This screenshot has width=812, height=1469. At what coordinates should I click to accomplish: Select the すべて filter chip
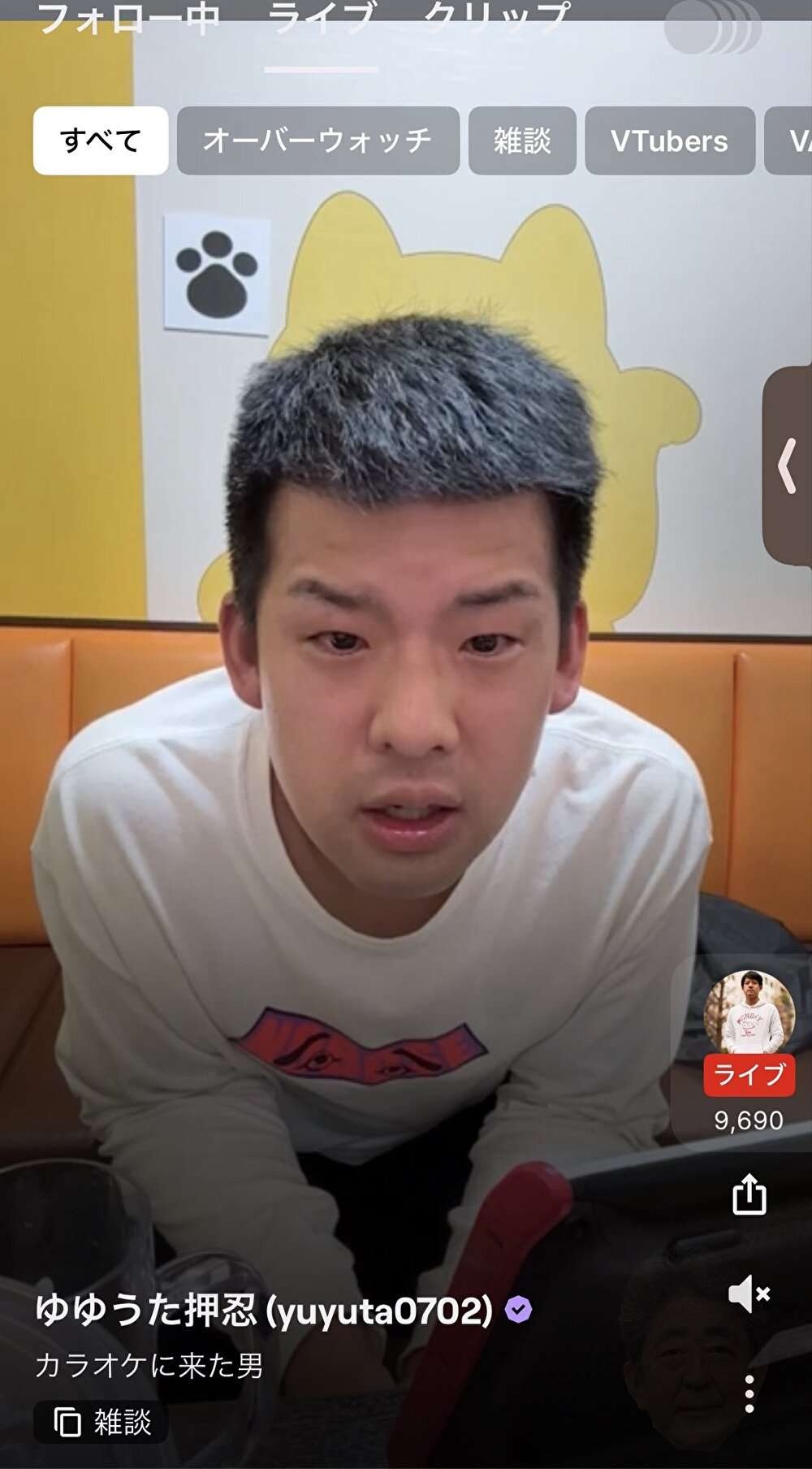click(101, 141)
